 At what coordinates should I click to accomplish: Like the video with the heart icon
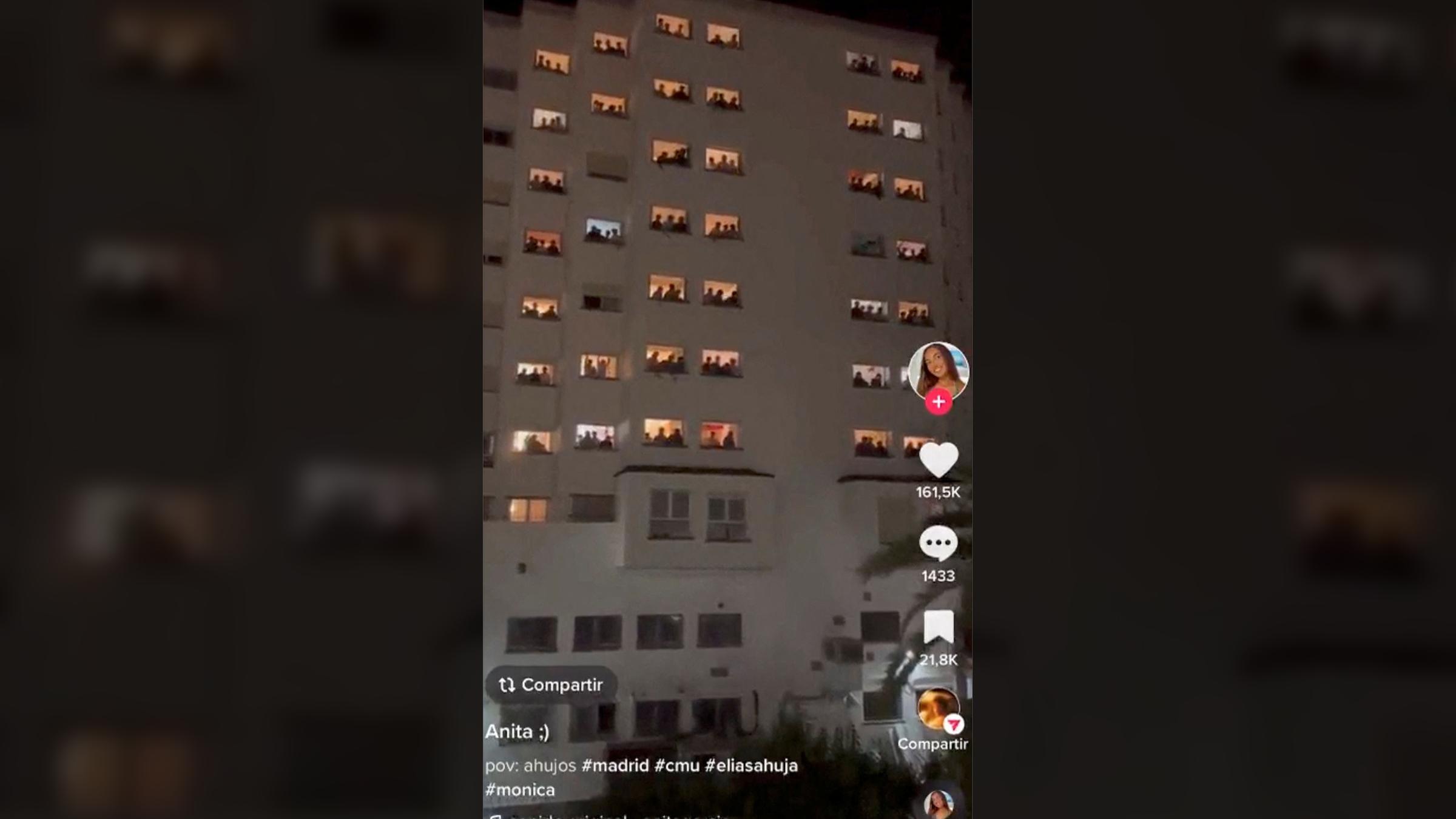tap(938, 459)
